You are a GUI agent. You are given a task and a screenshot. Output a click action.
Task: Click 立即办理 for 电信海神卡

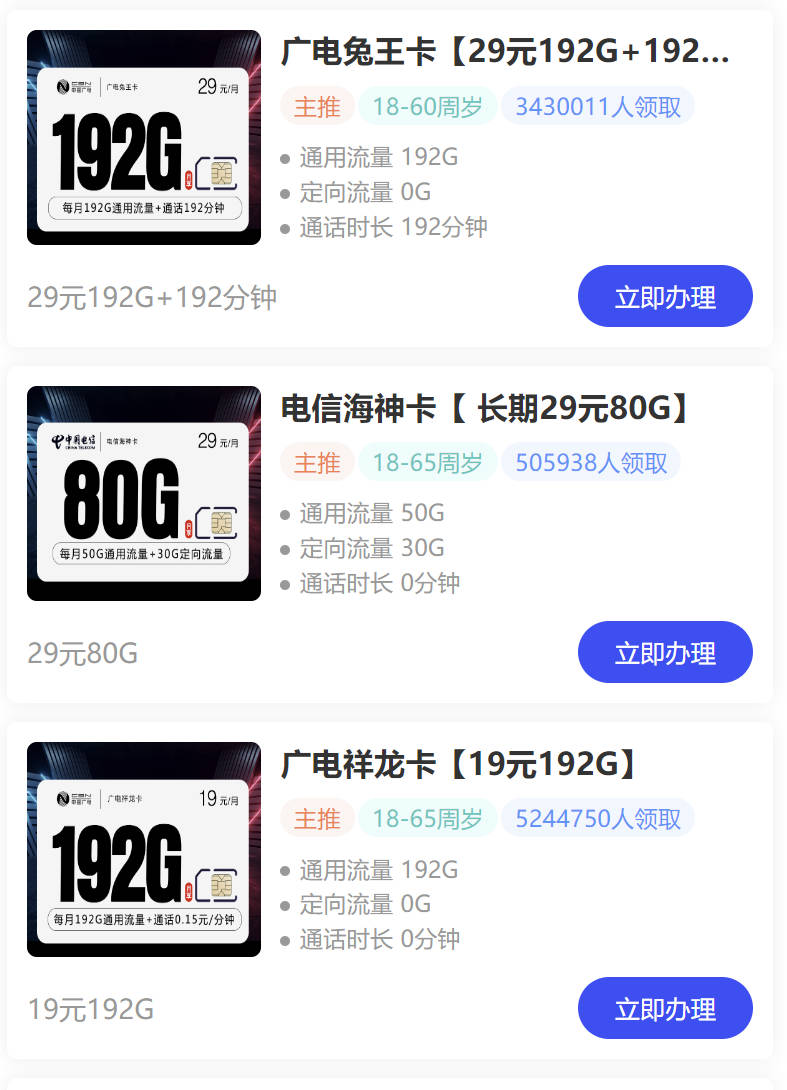[x=665, y=652]
